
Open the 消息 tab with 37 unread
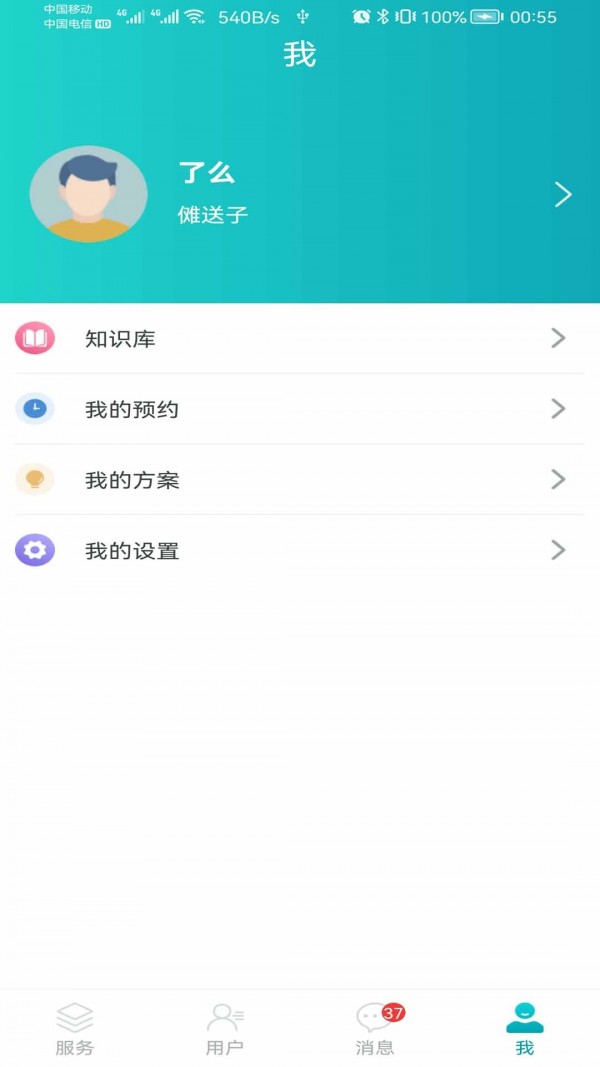click(375, 1028)
